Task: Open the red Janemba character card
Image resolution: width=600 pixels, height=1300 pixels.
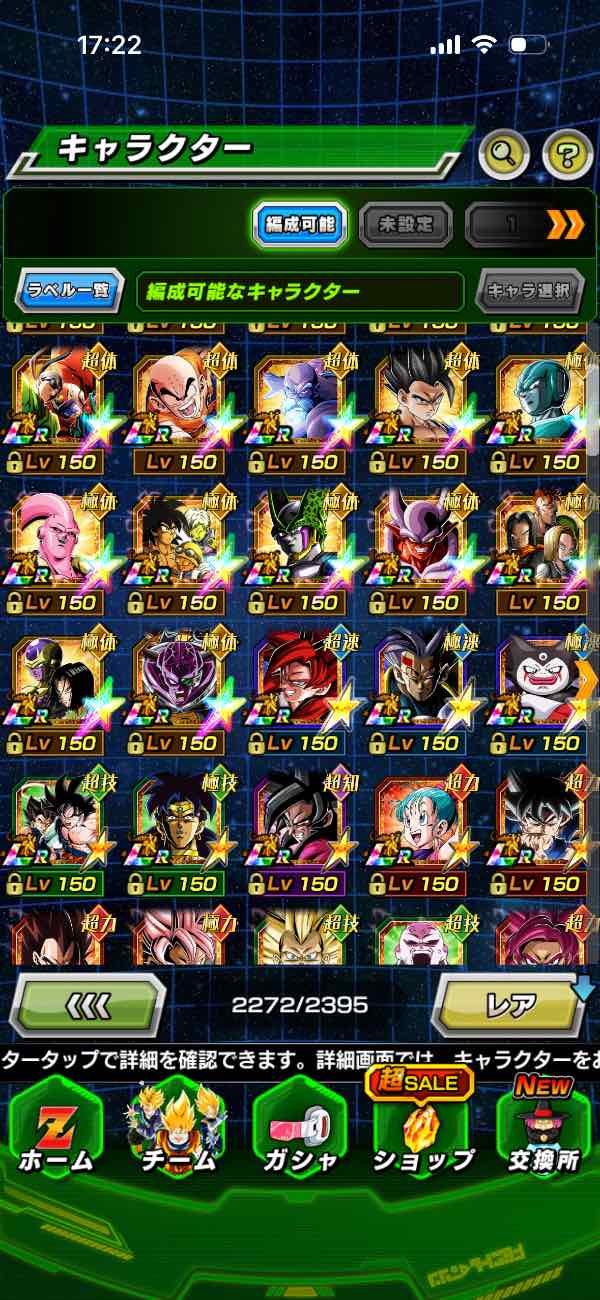Action: (421, 540)
